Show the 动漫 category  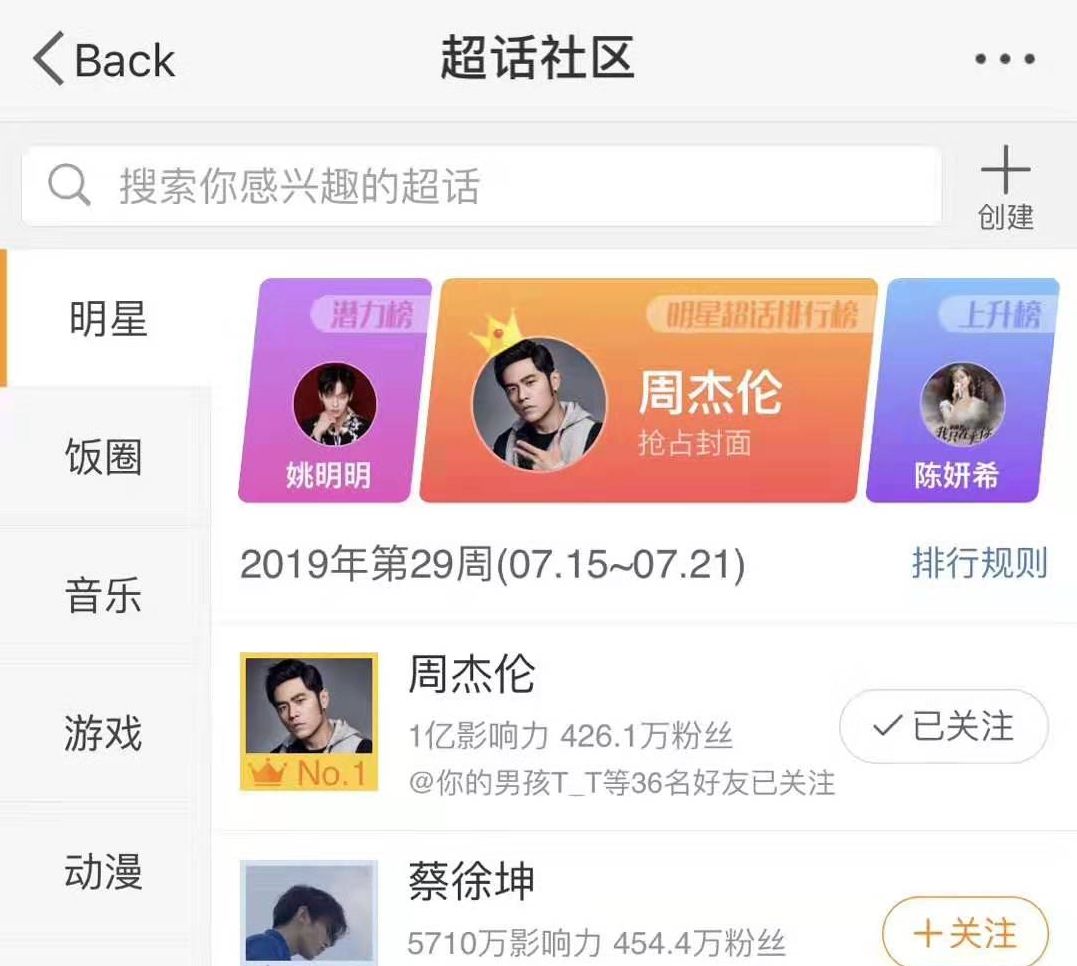(x=104, y=871)
